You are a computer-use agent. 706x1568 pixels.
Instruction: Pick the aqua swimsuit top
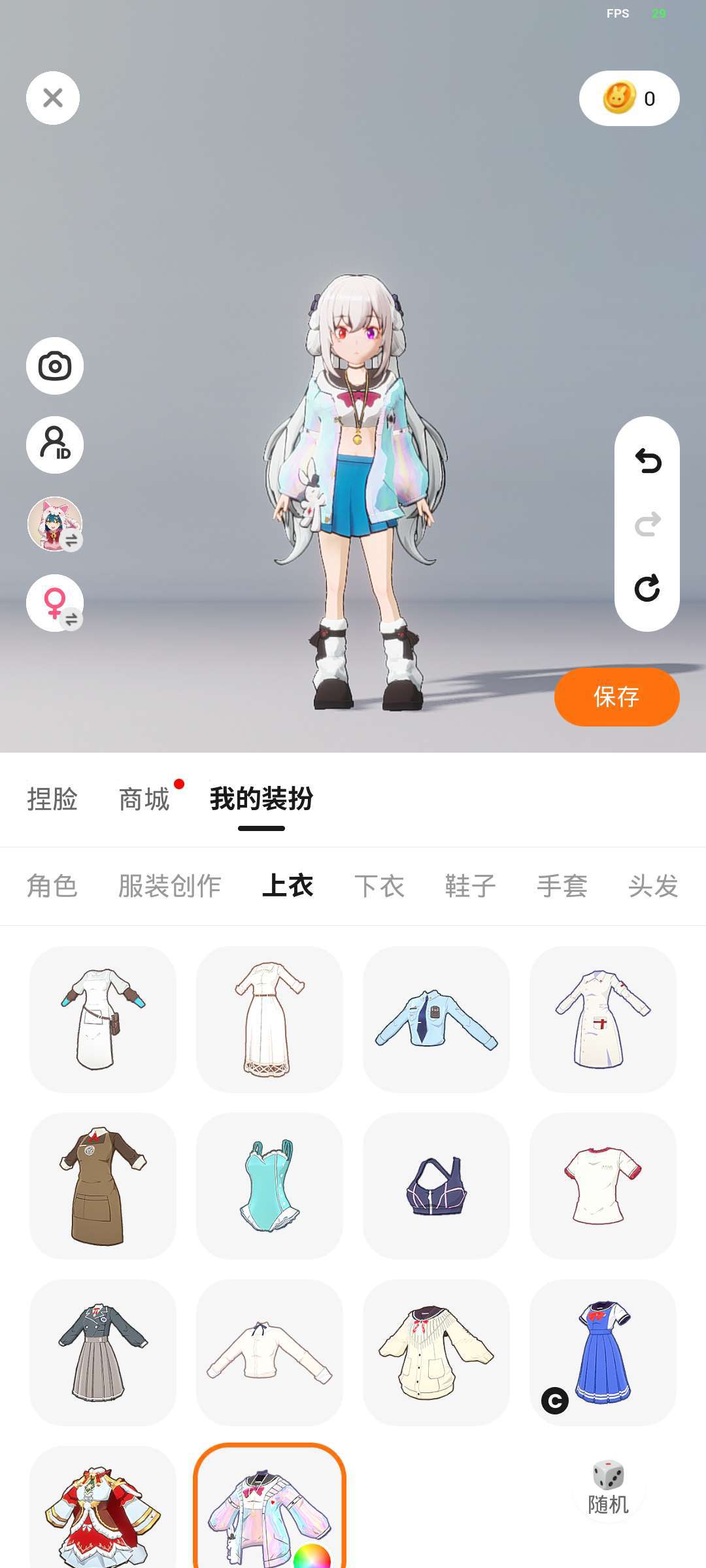tap(269, 1186)
